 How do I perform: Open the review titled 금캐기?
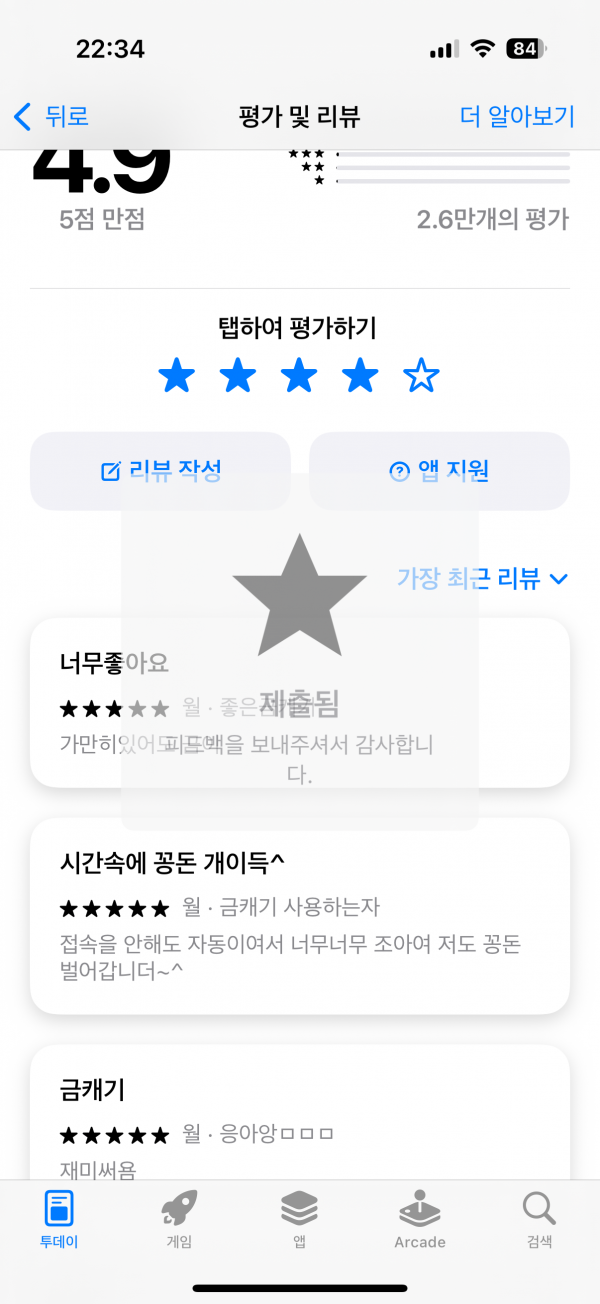pyautogui.click(x=300, y=1112)
